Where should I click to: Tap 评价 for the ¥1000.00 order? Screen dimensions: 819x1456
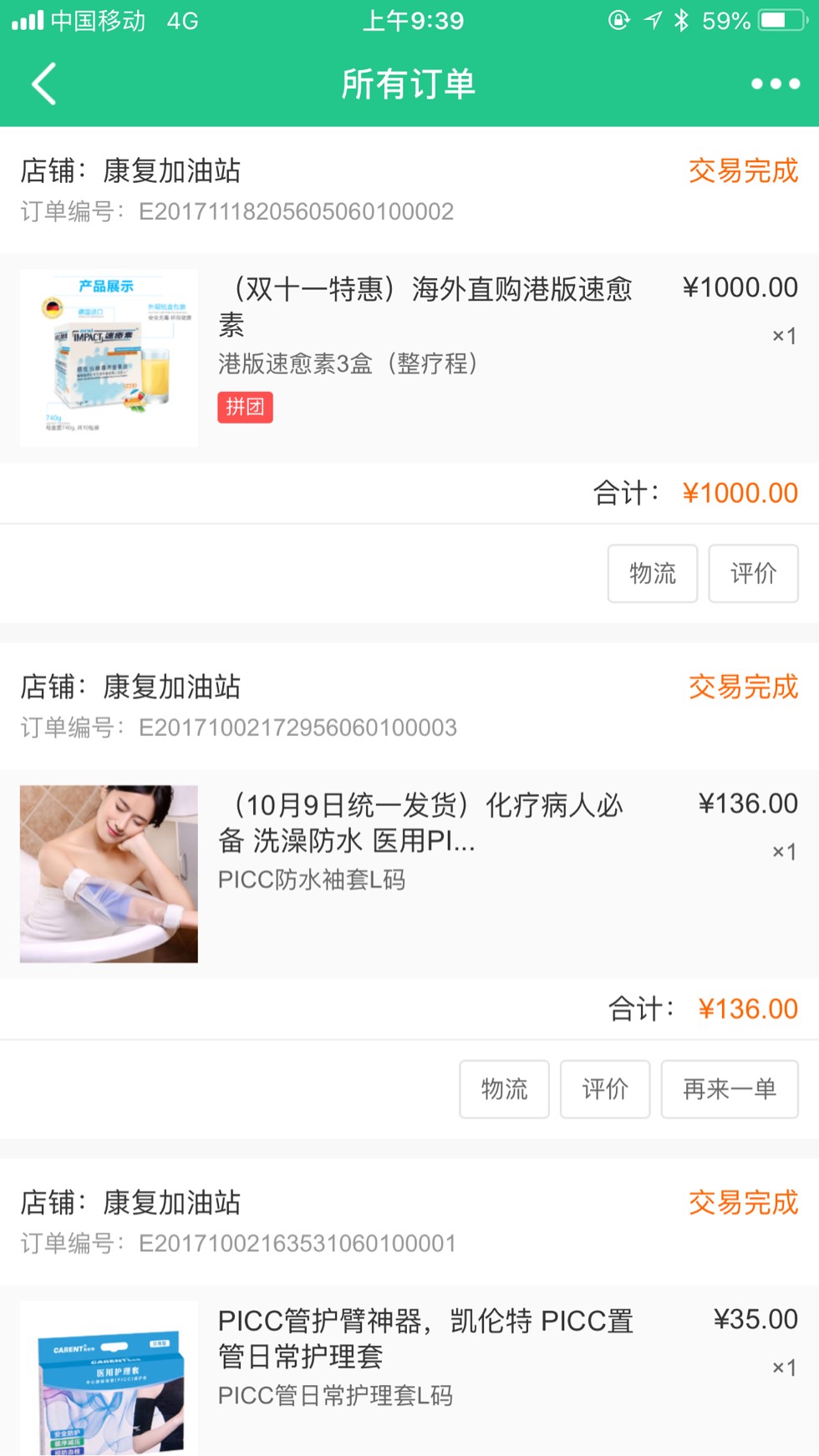click(752, 573)
